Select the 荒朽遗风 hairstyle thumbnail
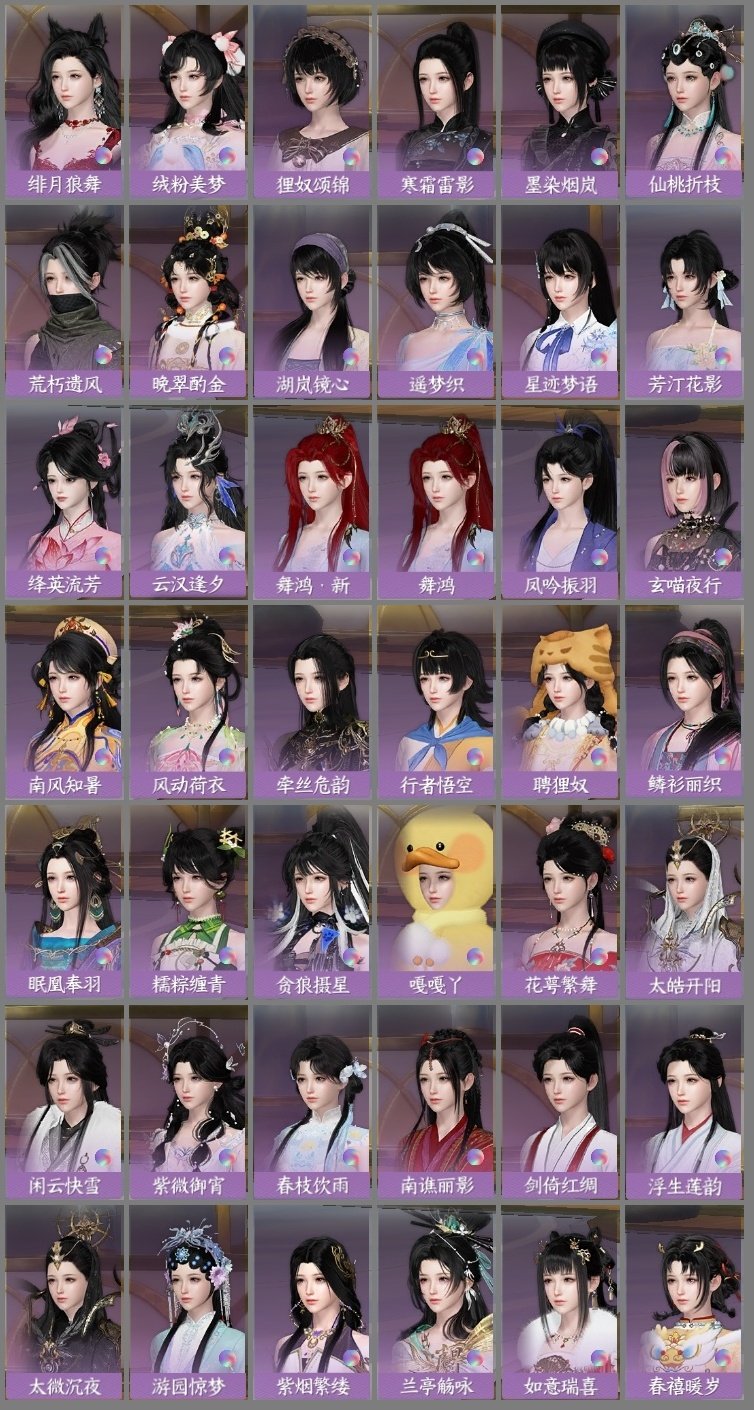The width and height of the screenshot is (754, 1410). (63, 290)
